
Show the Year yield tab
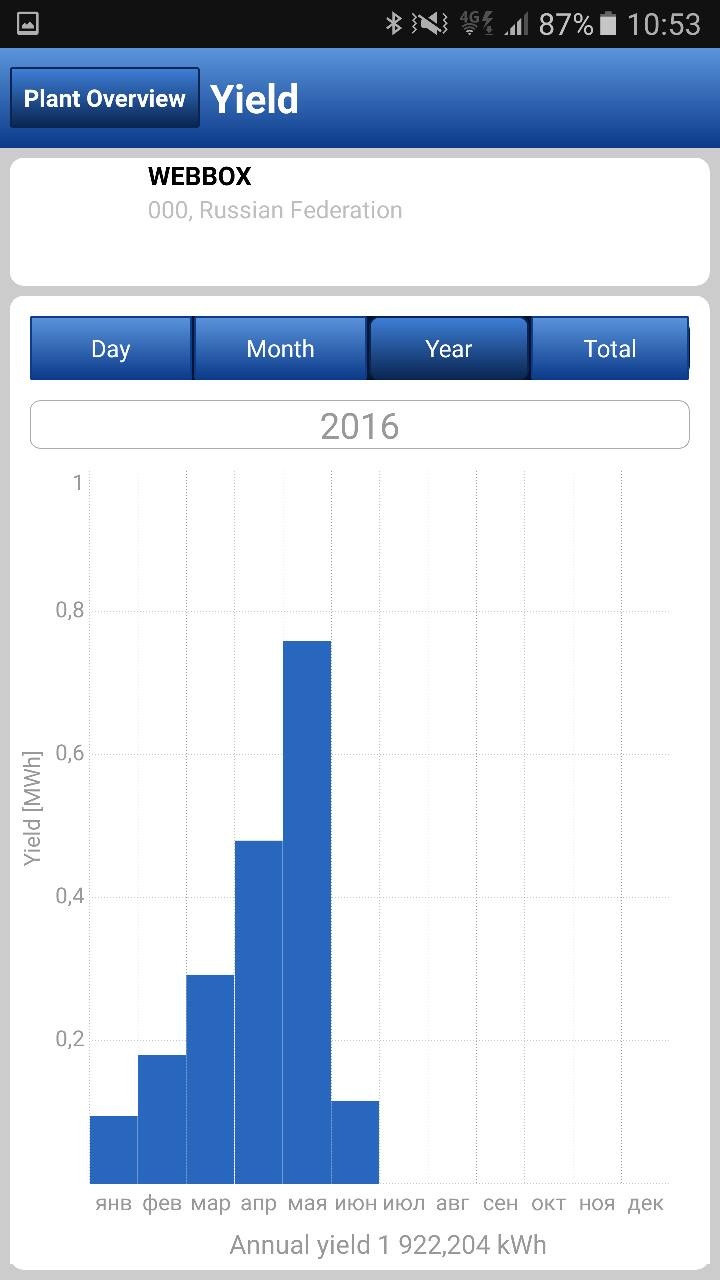point(448,349)
